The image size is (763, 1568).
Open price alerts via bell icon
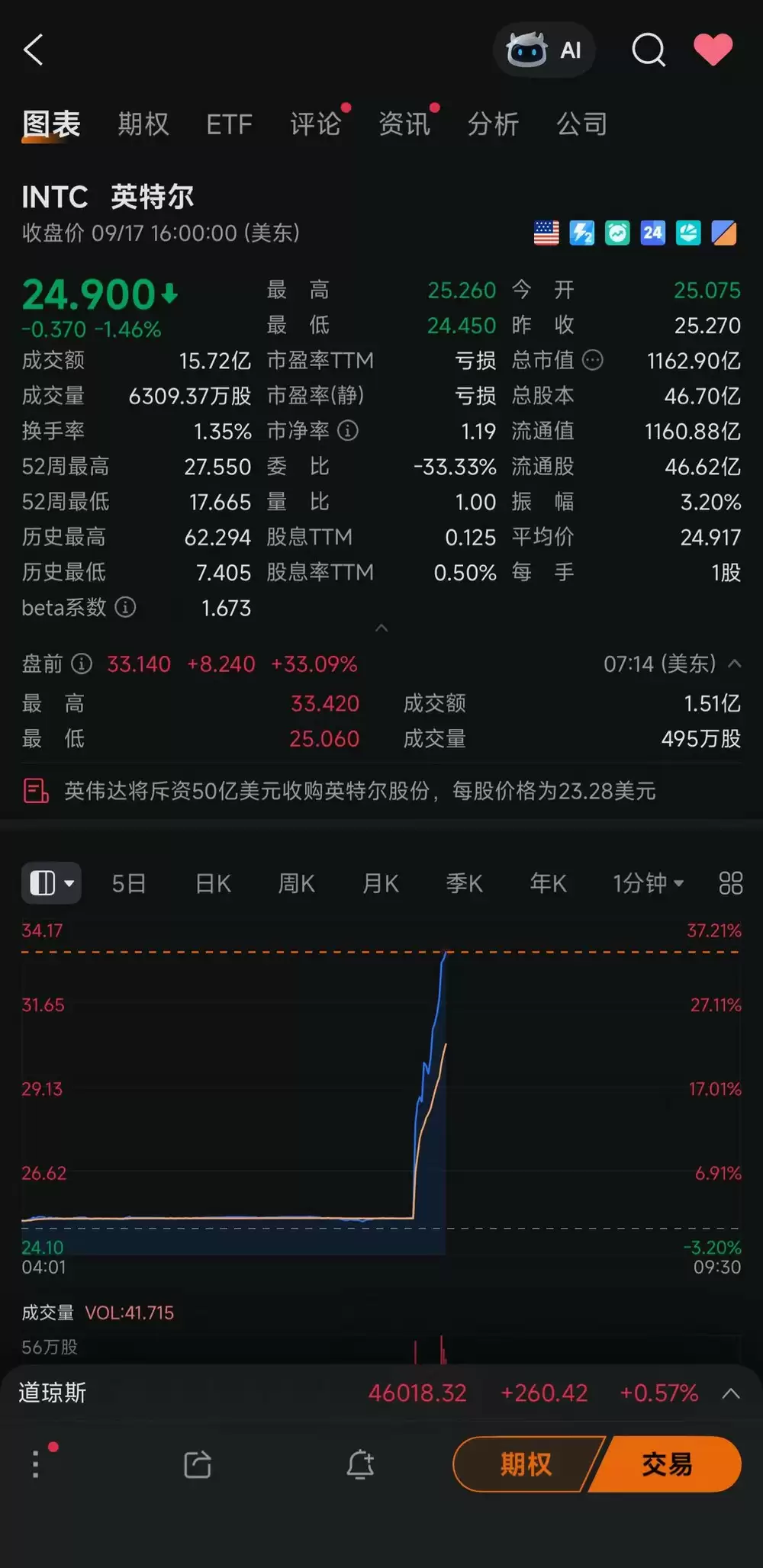[361, 1464]
